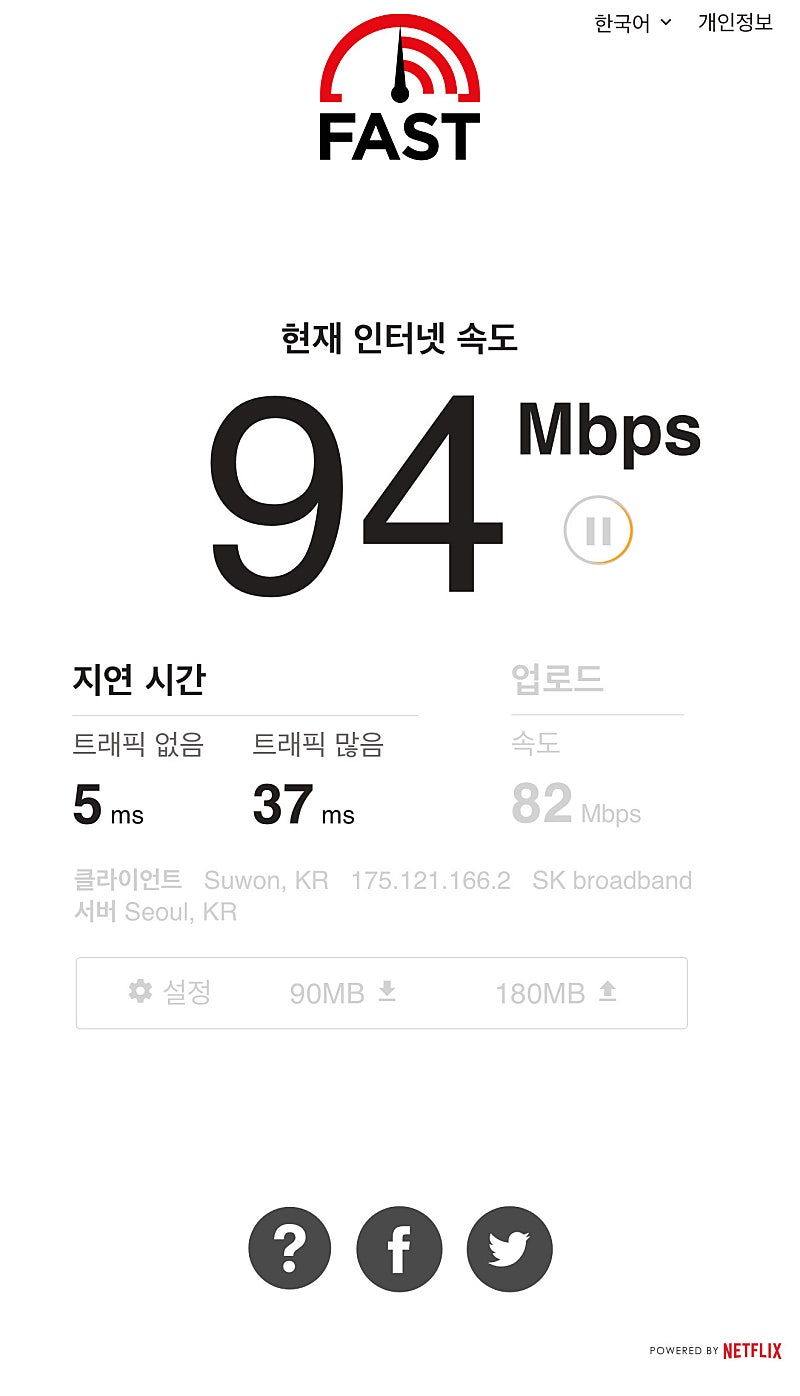Pause the running speed test
800x1396 pixels.
(598, 530)
